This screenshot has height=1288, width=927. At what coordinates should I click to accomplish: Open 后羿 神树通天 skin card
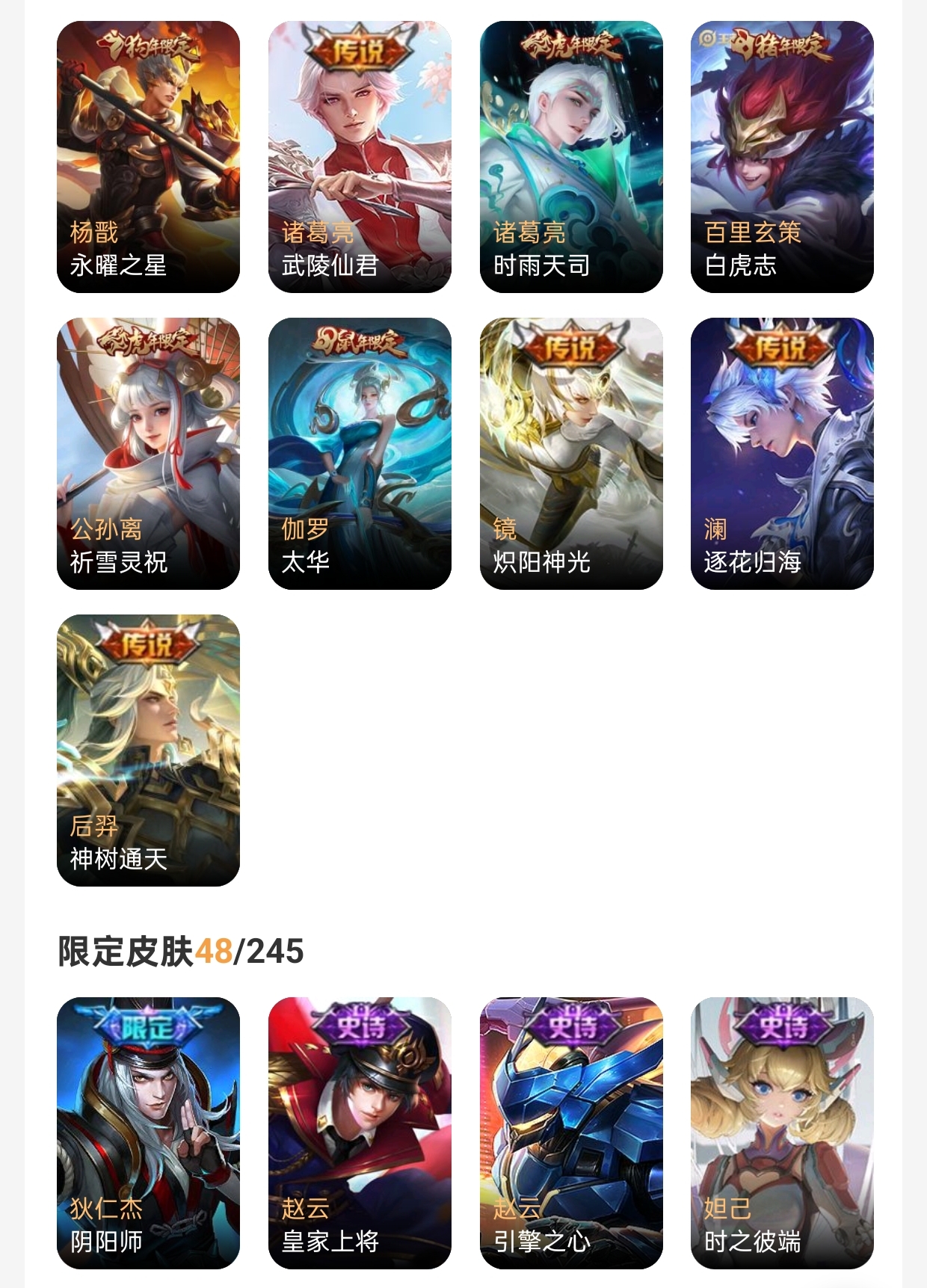[x=148, y=751]
